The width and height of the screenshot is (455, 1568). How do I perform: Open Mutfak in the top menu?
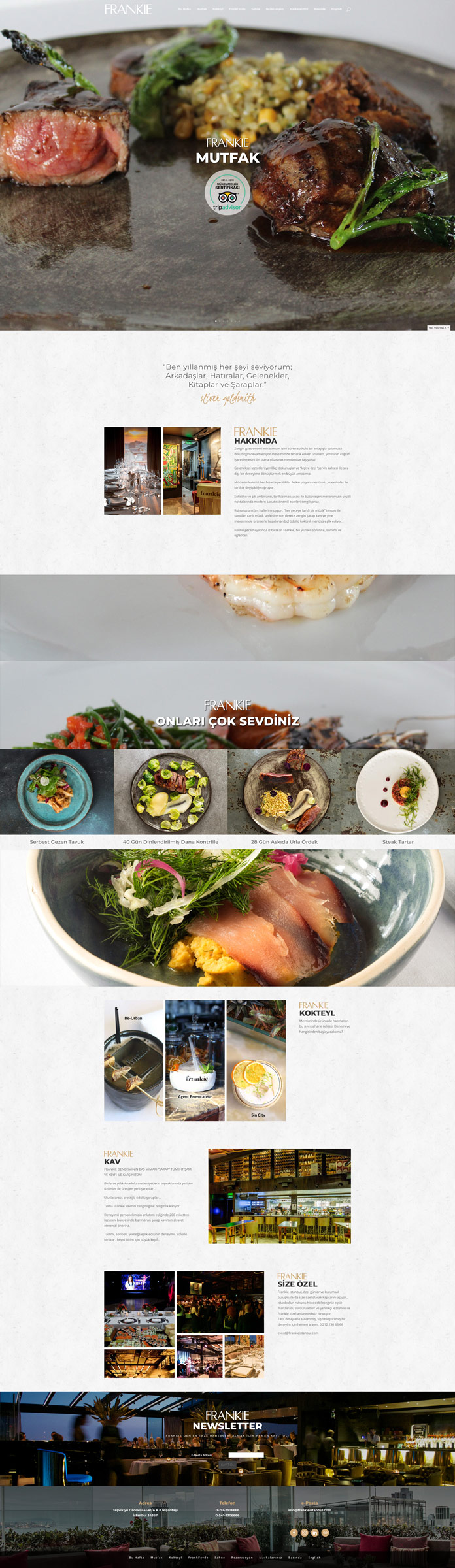coord(201,9)
